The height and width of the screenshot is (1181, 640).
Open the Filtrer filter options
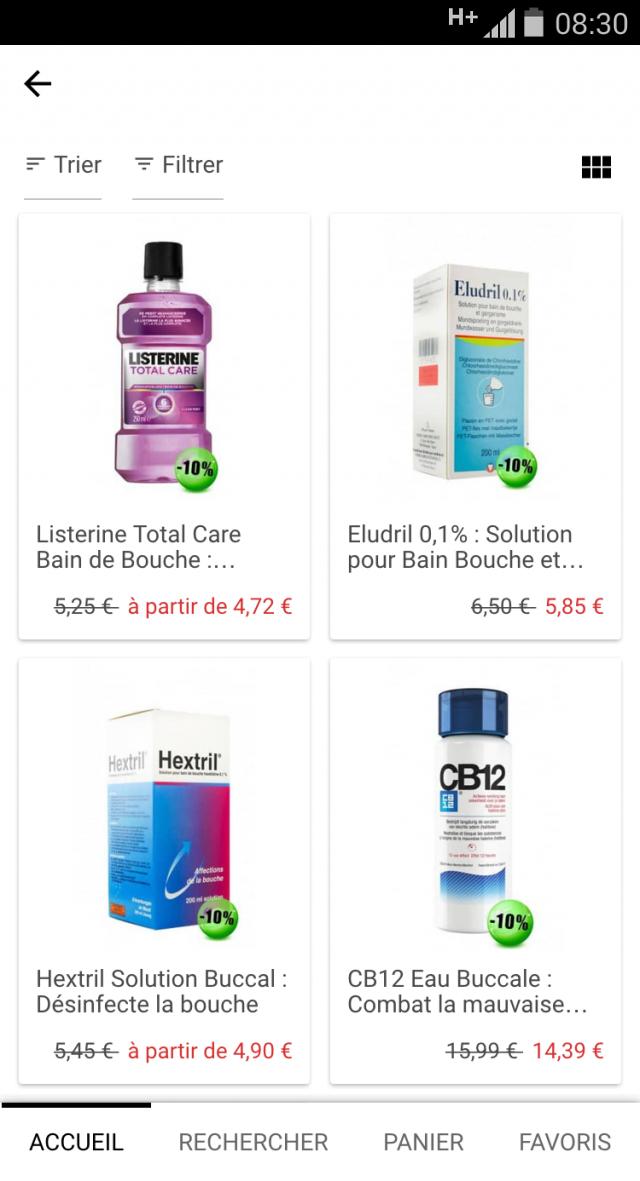178,165
